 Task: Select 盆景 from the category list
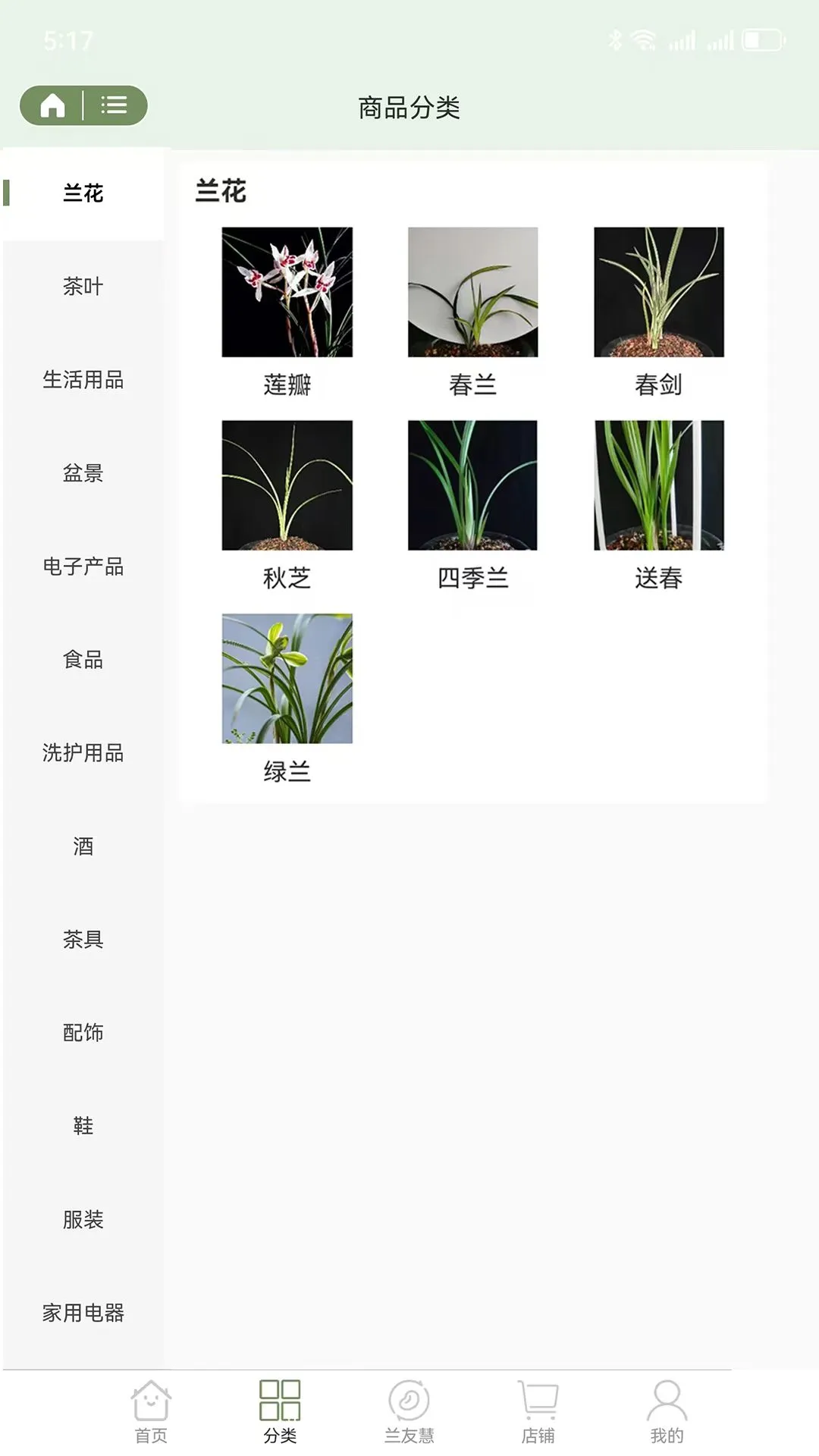[83, 474]
